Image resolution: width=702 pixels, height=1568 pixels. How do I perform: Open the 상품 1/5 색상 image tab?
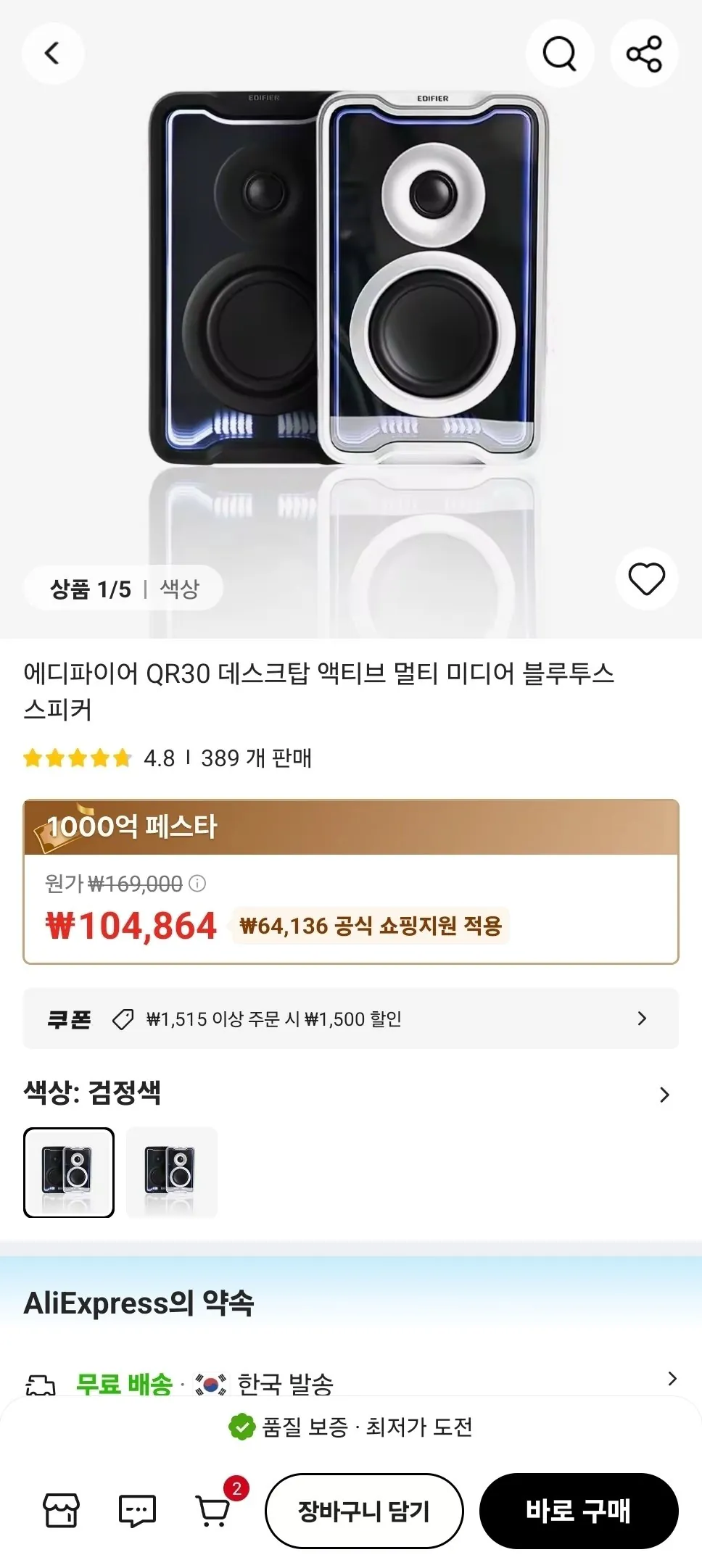[122, 588]
